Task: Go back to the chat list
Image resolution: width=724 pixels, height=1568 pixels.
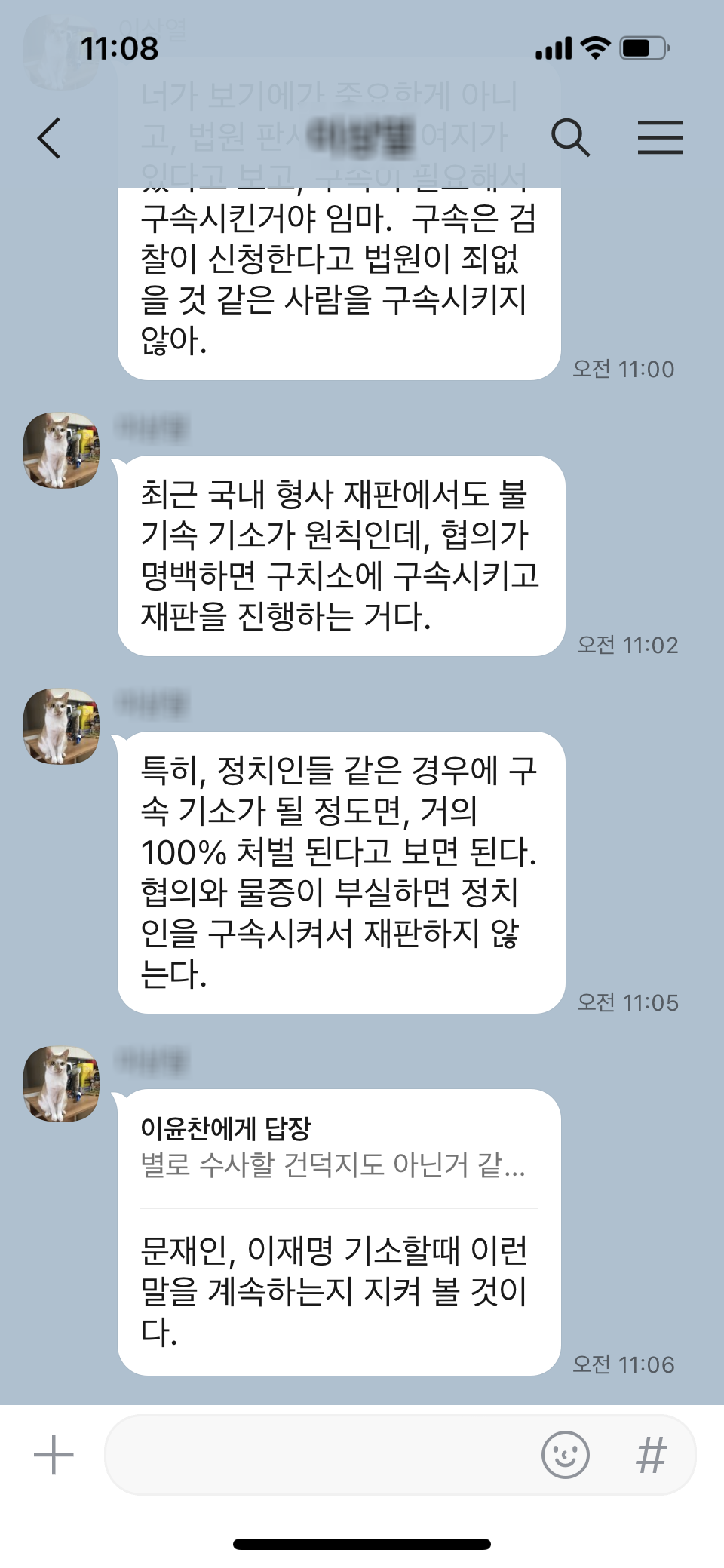Action: click(x=49, y=138)
